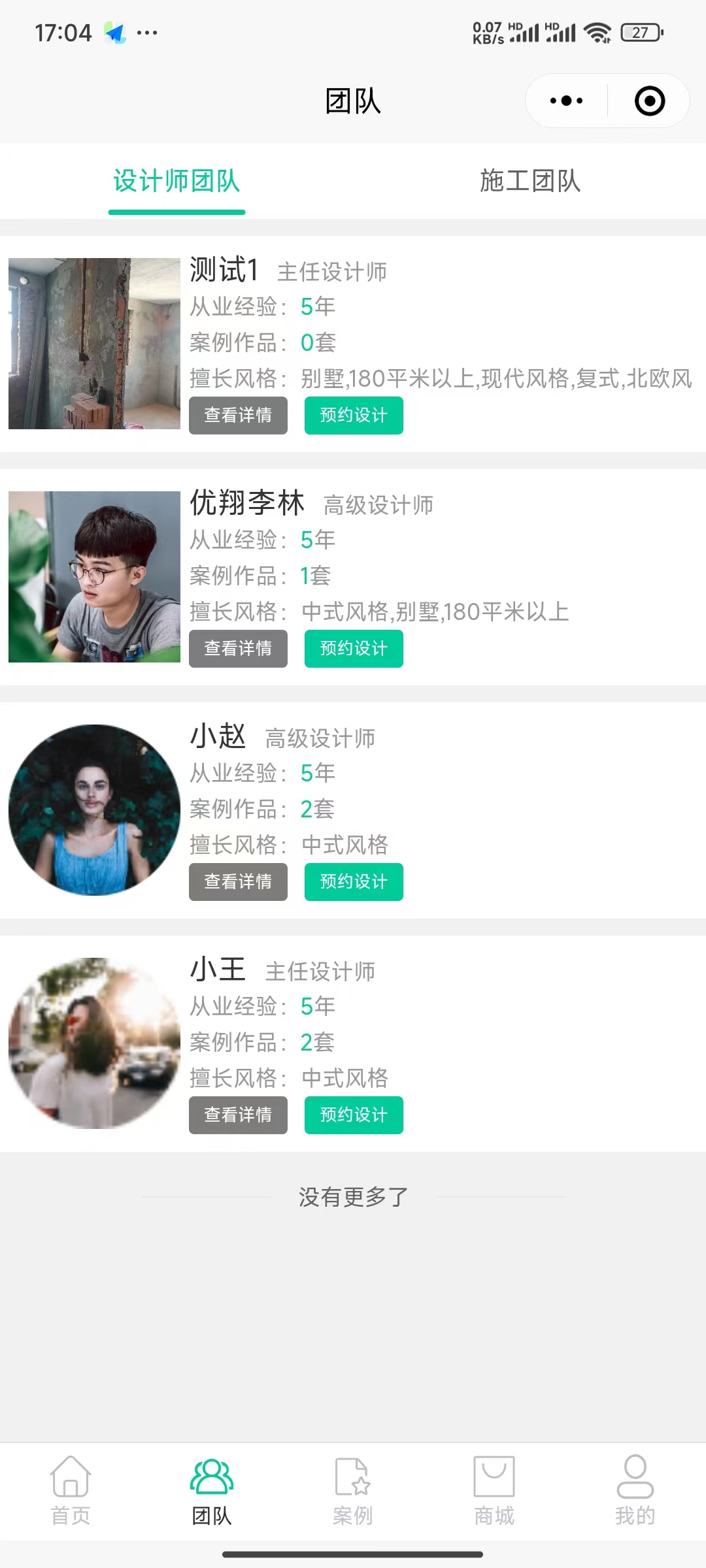
Task: Open the mini program overflow menu
Action: point(566,101)
